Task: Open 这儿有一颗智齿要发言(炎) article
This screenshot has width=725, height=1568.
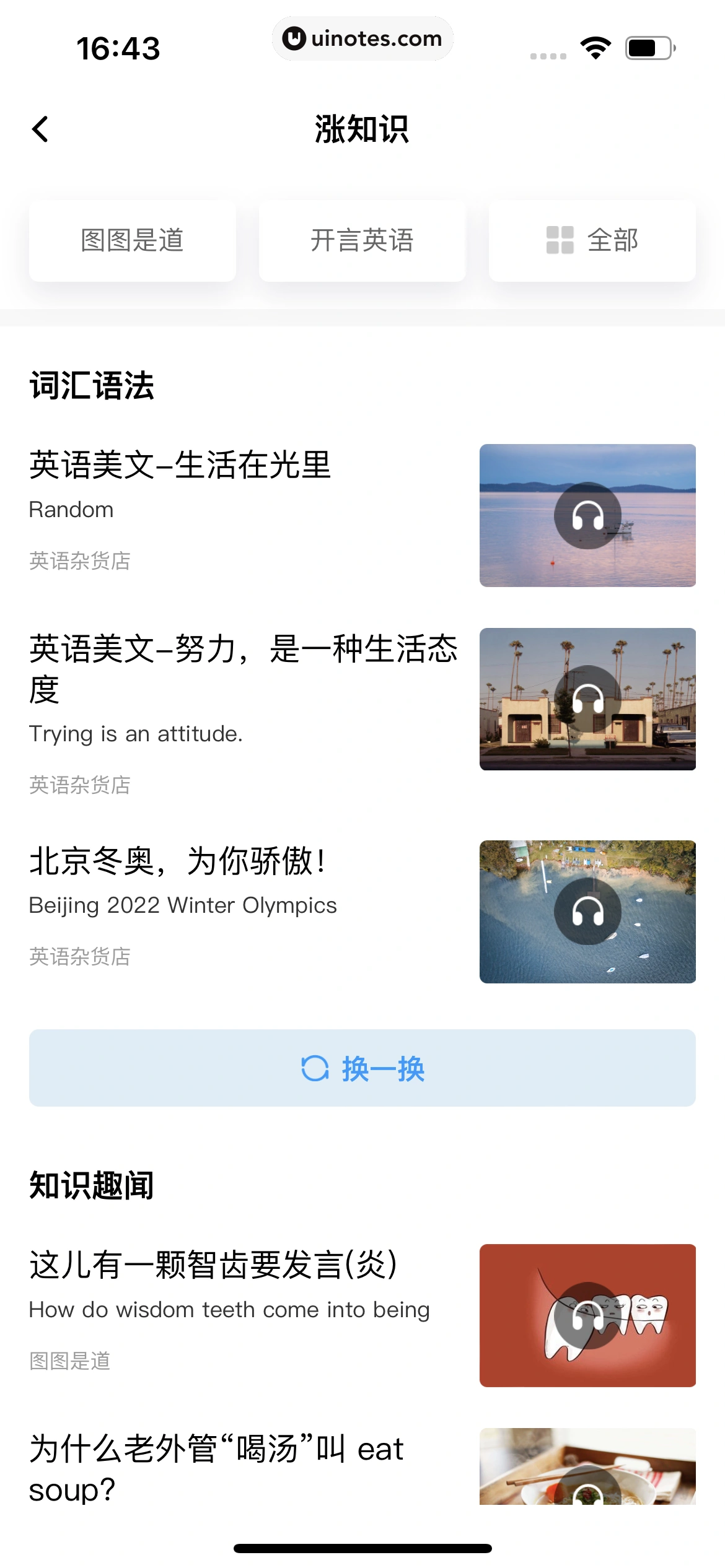Action: click(x=214, y=1265)
